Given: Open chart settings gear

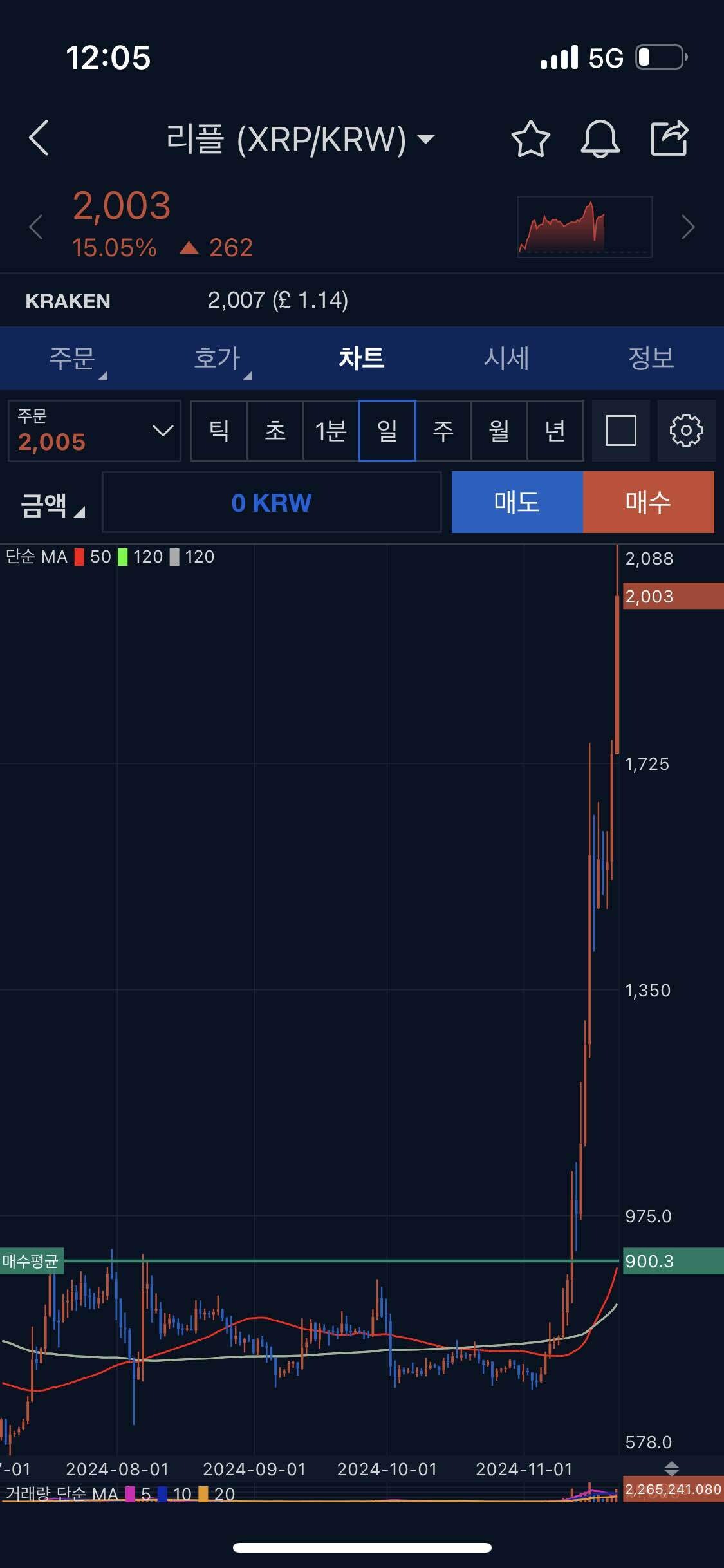Looking at the screenshot, I should (x=686, y=431).
